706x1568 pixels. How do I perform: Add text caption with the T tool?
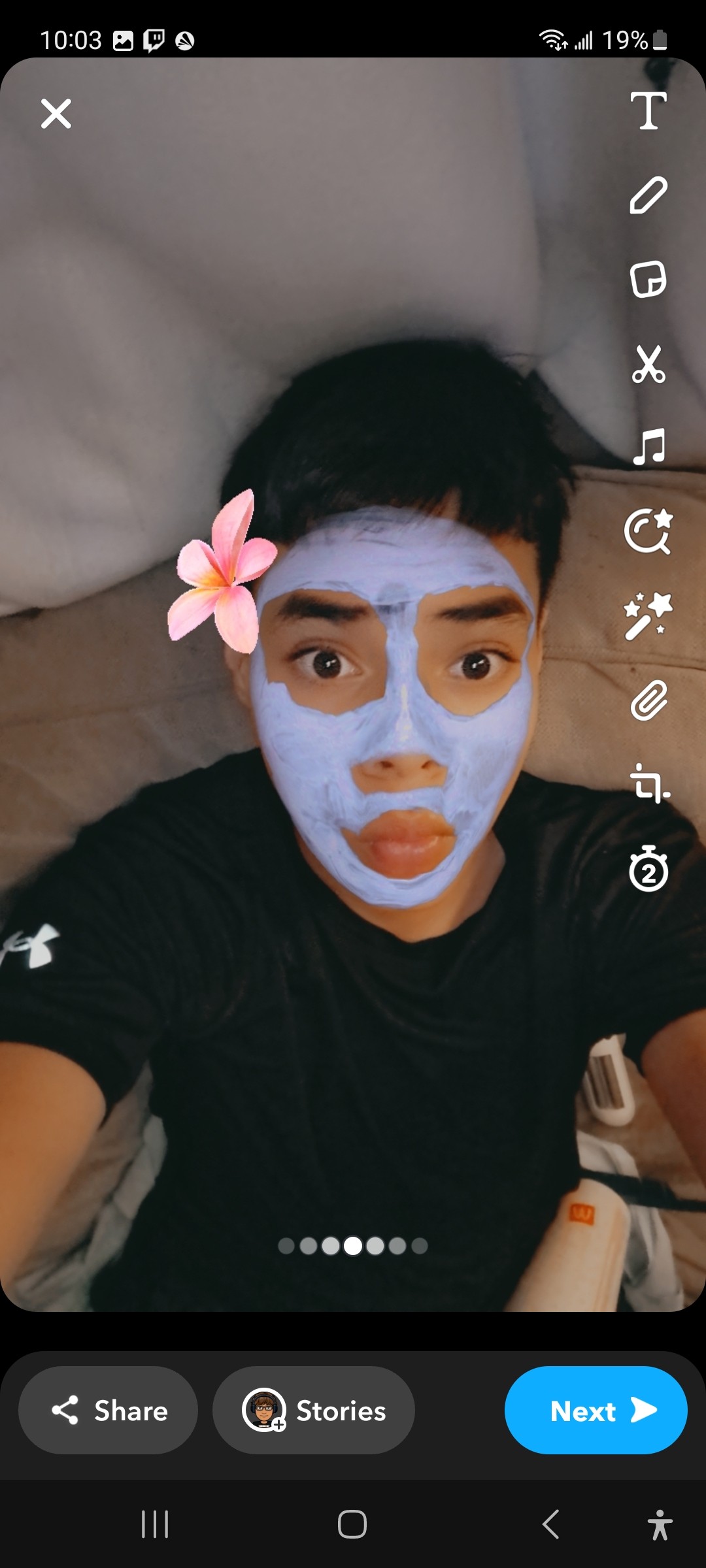tap(648, 110)
